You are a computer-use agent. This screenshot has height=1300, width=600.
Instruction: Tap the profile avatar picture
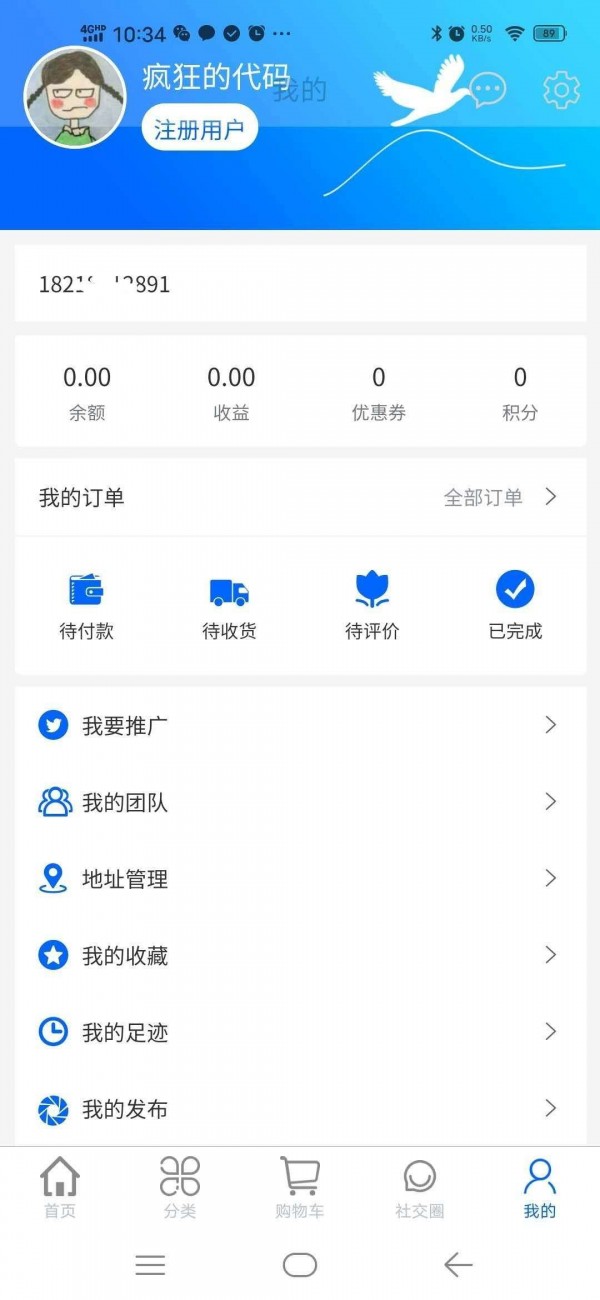click(75, 97)
